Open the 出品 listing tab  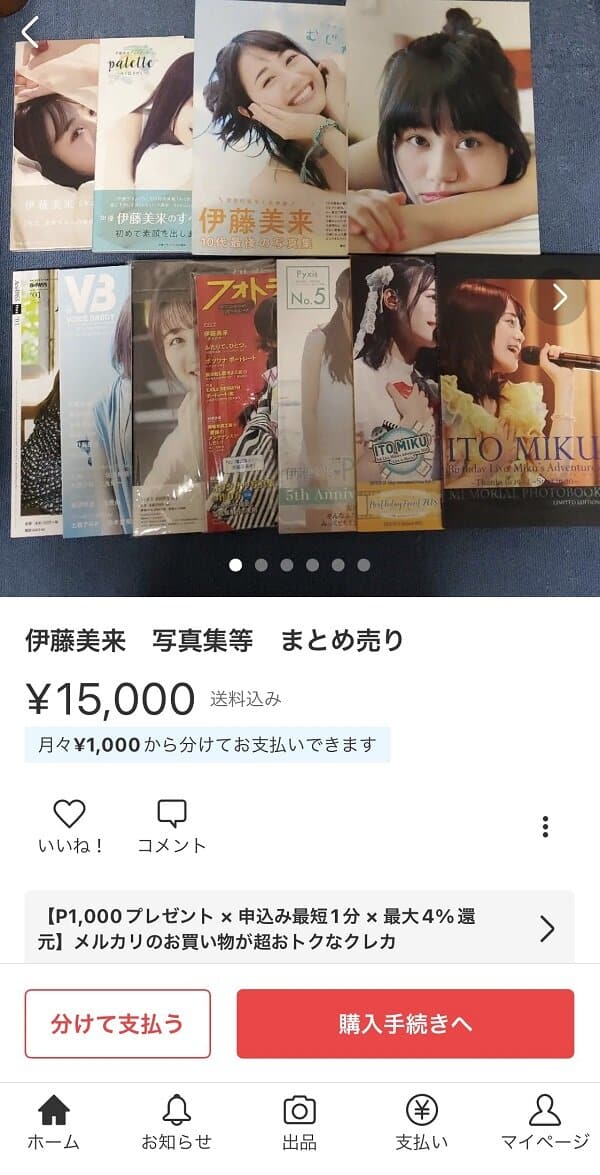(x=299, y=1122)
